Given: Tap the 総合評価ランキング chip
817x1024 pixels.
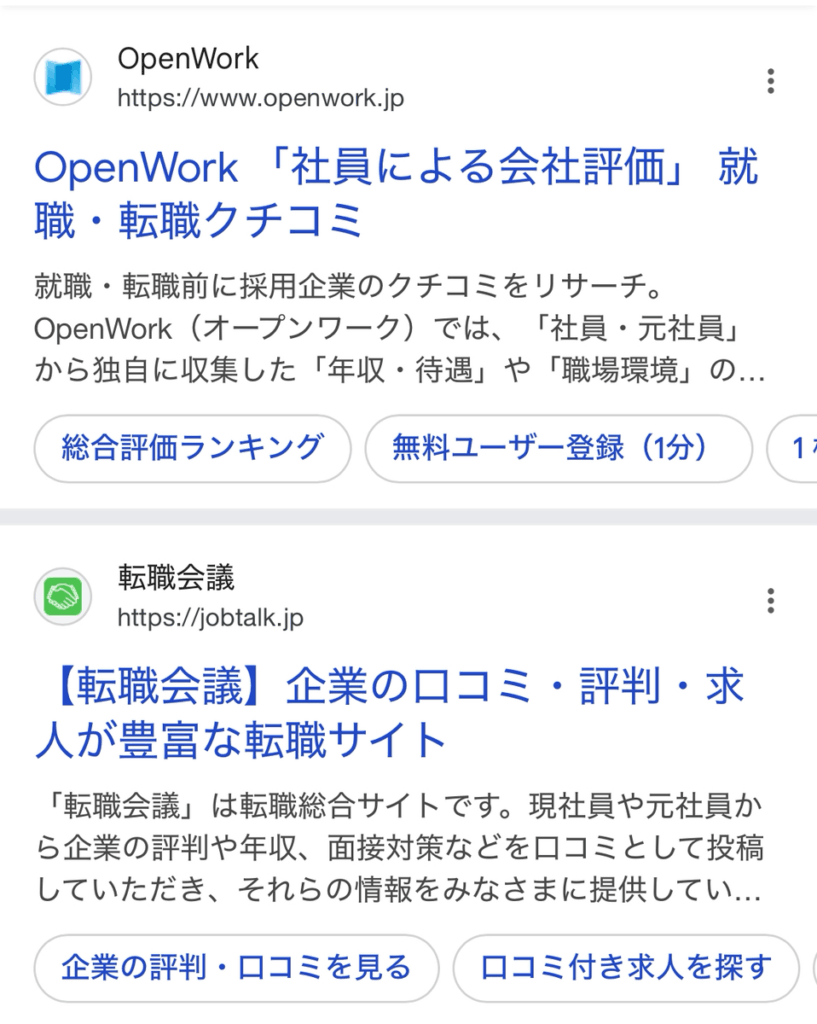Looking at the screenshot, I should coord(193,448).
